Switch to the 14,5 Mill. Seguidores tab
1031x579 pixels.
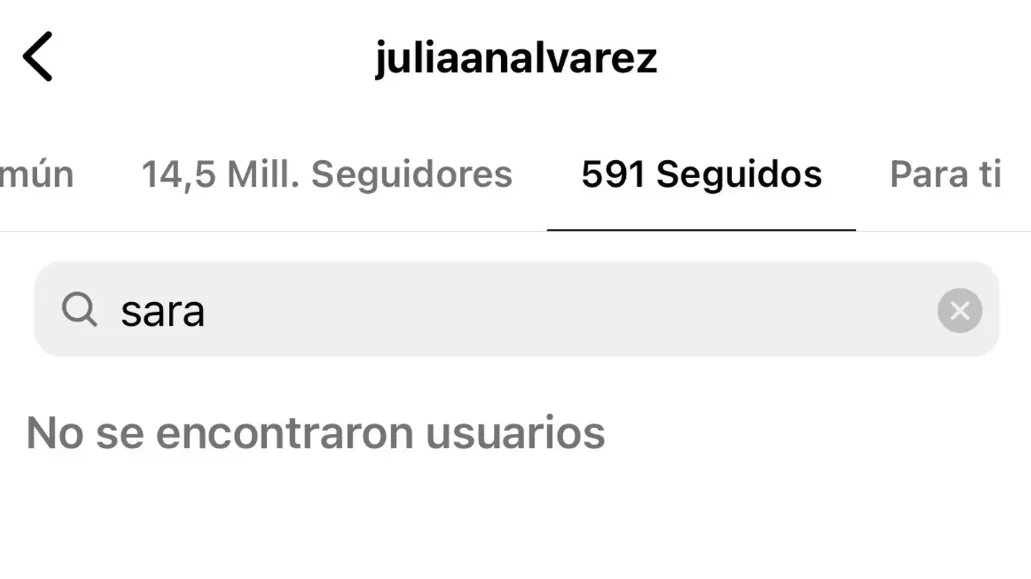click(x=326, y=175)
